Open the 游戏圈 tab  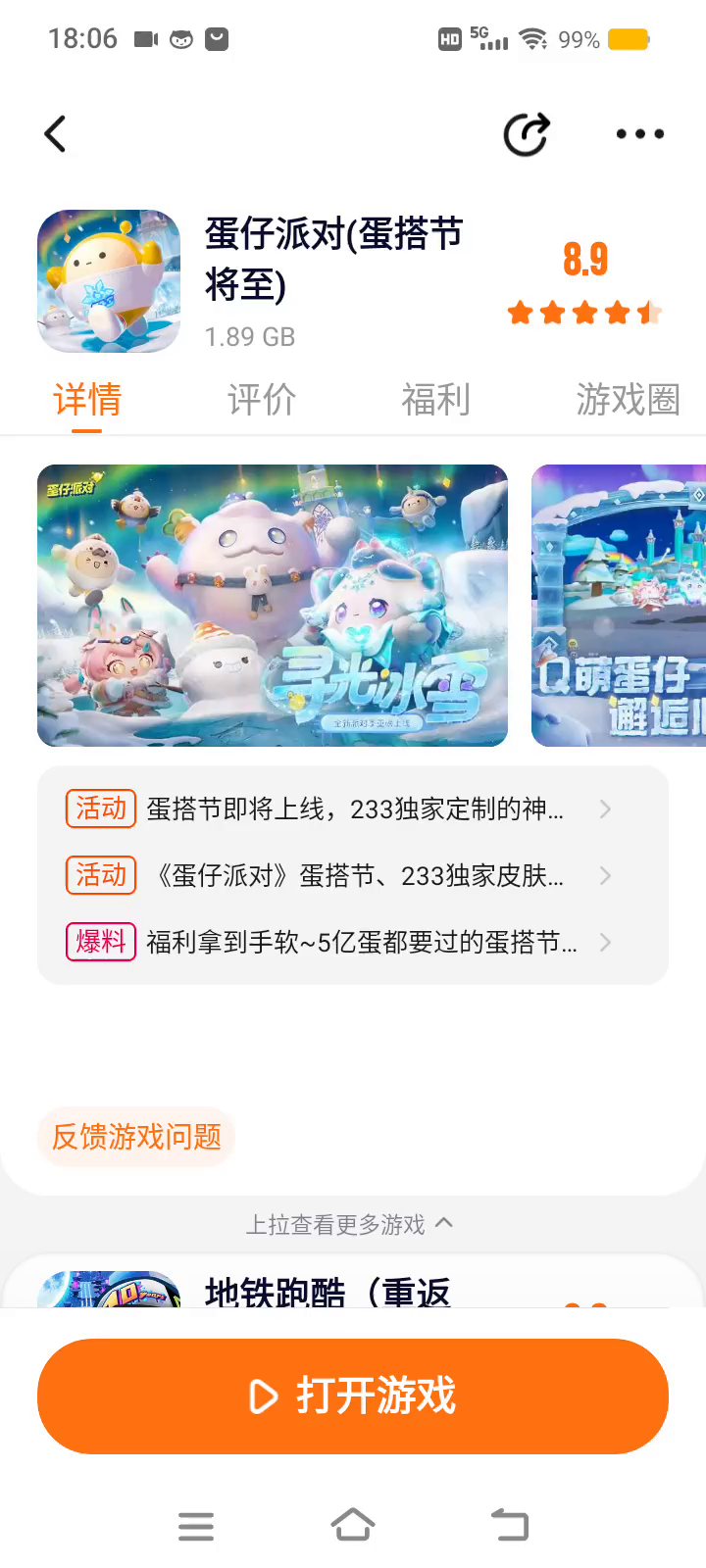coord(628,400)
